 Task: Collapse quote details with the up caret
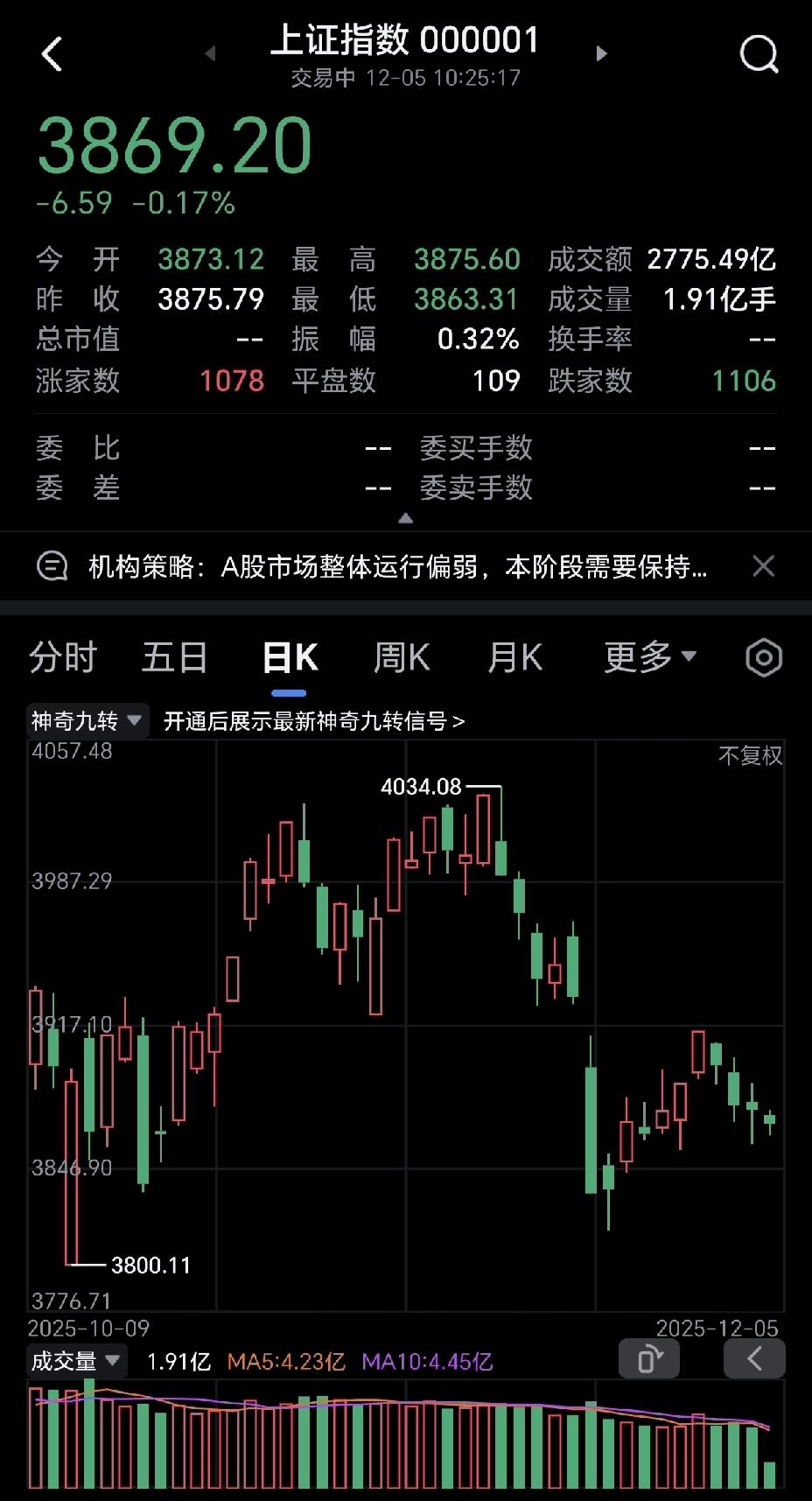[406, 518]
